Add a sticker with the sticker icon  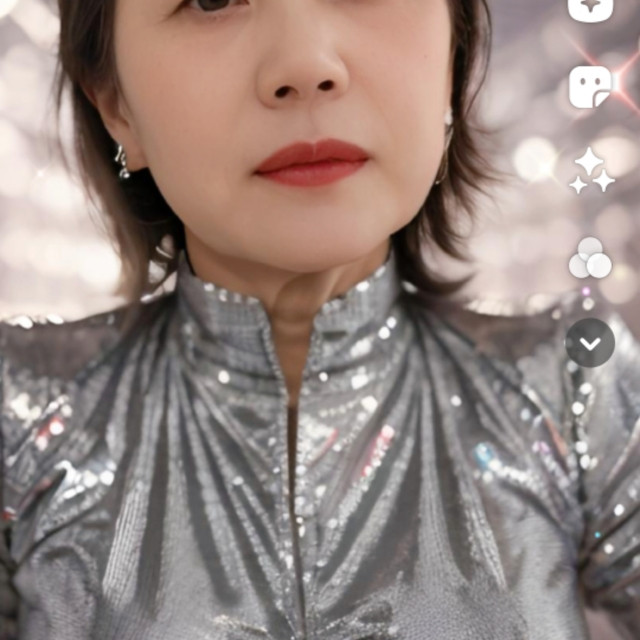coord(590,87)
